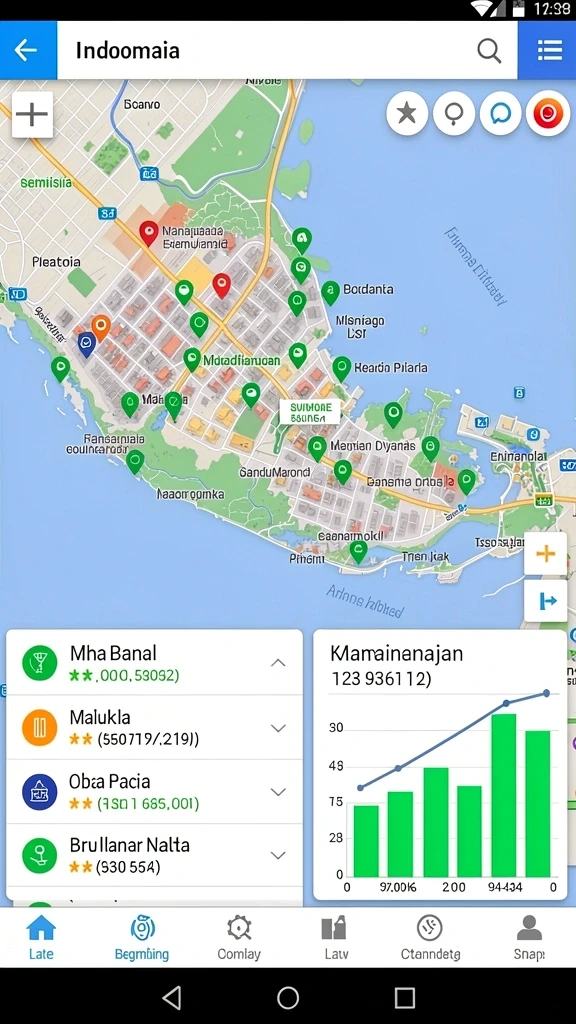Viewport: 576px width, 1024px height.
Task: Tap the red circular map button
Action: pyautogui.click(x=548, y=114)
